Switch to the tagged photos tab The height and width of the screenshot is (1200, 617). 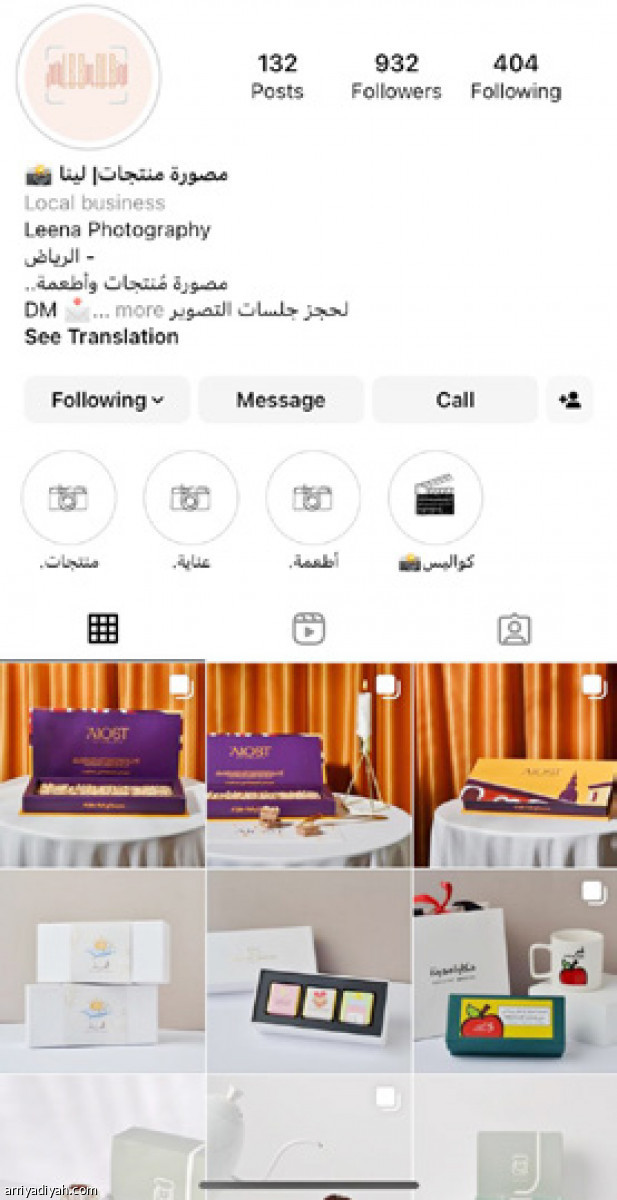(514, 628)
